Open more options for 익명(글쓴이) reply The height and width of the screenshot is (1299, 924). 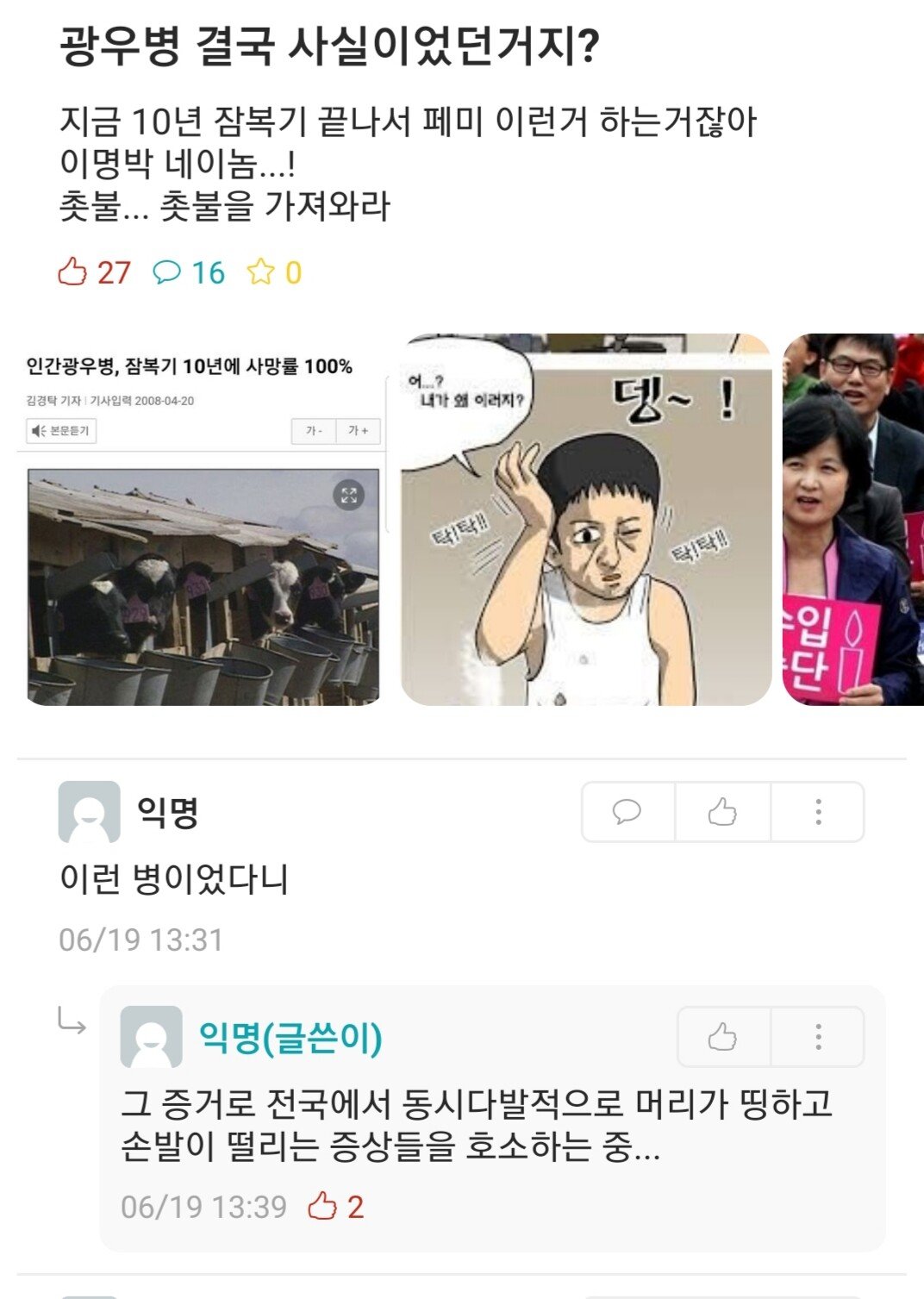pos(818,1037)
